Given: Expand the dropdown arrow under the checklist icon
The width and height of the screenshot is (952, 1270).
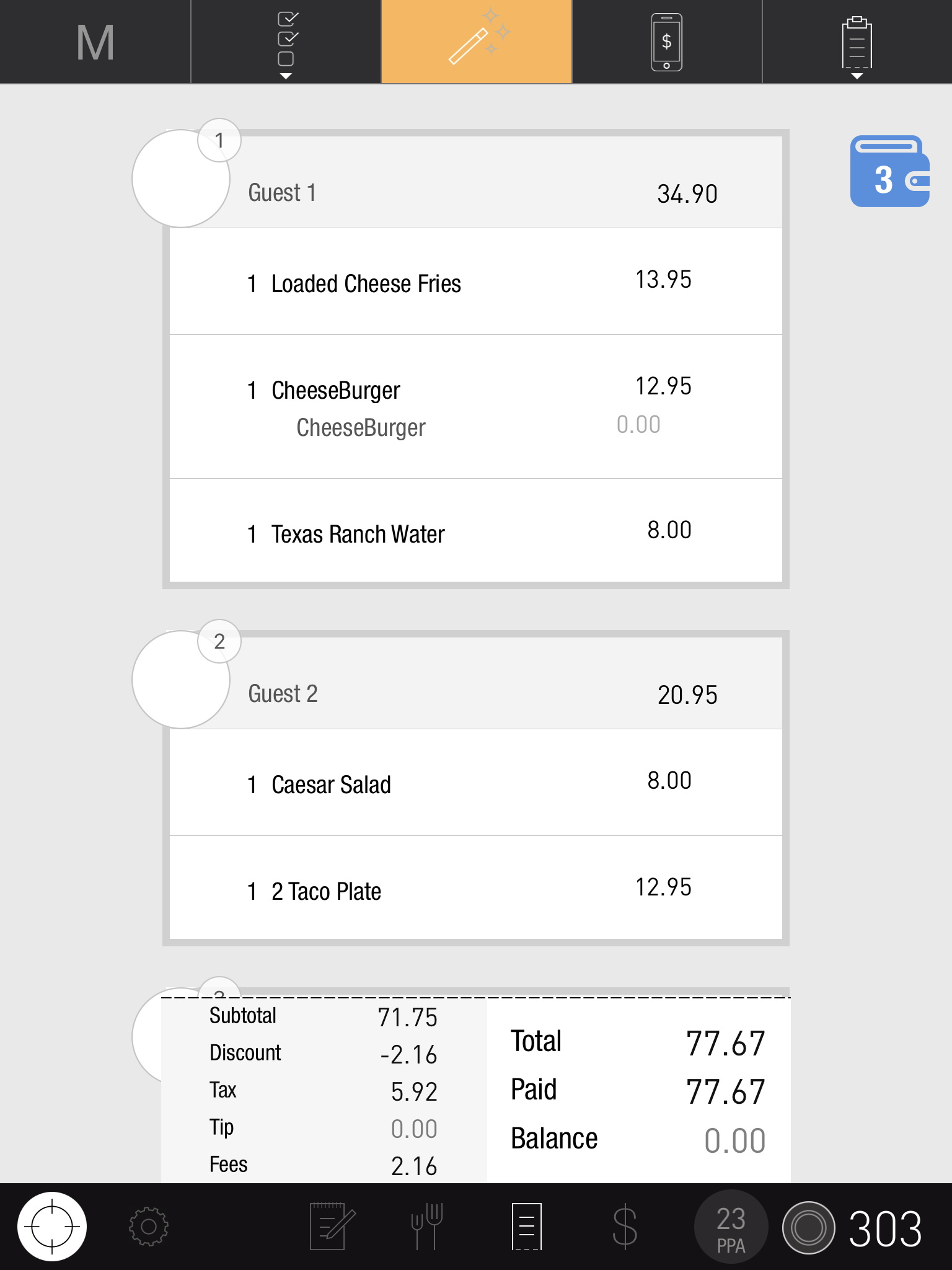Looking at the screenshot, I should 285,76.
